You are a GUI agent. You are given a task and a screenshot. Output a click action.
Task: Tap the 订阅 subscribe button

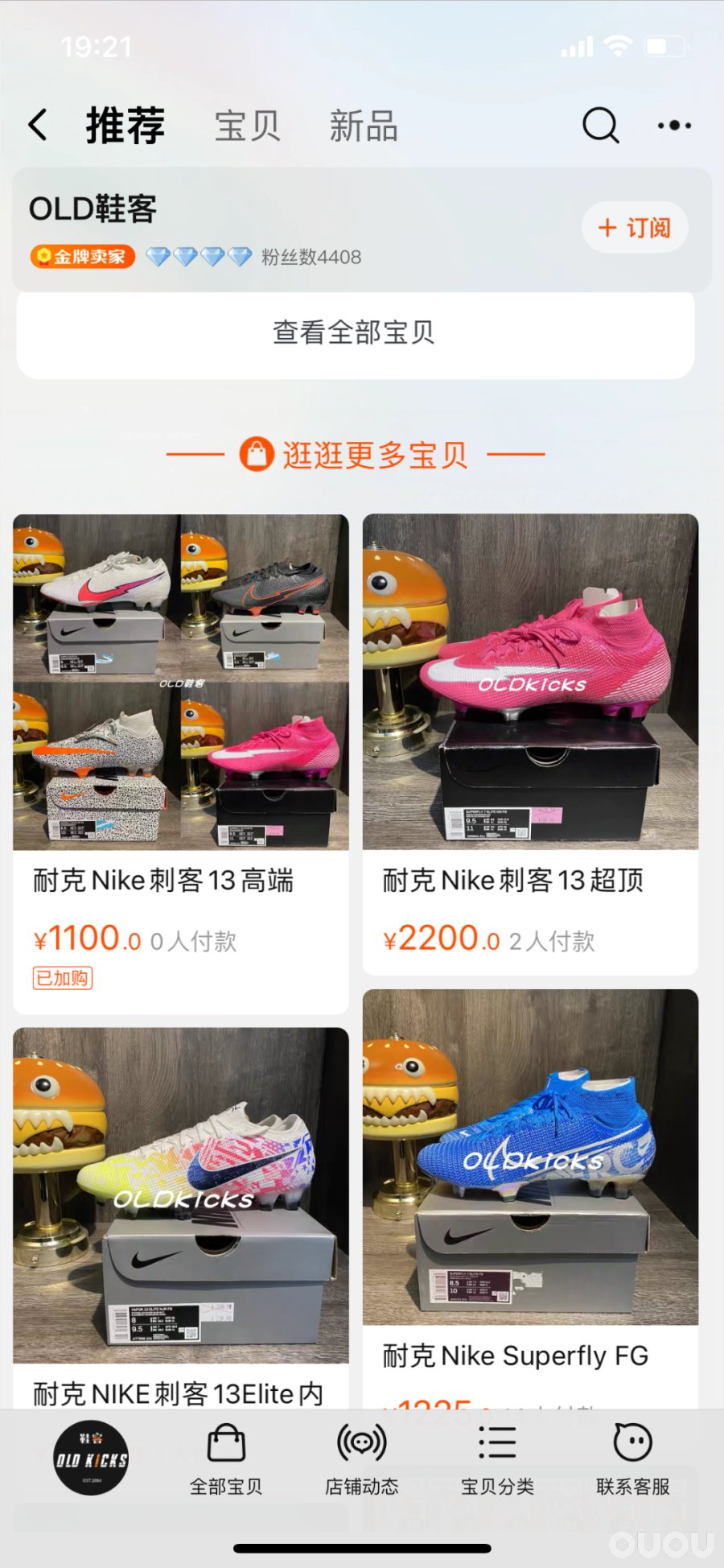point(635,228)
